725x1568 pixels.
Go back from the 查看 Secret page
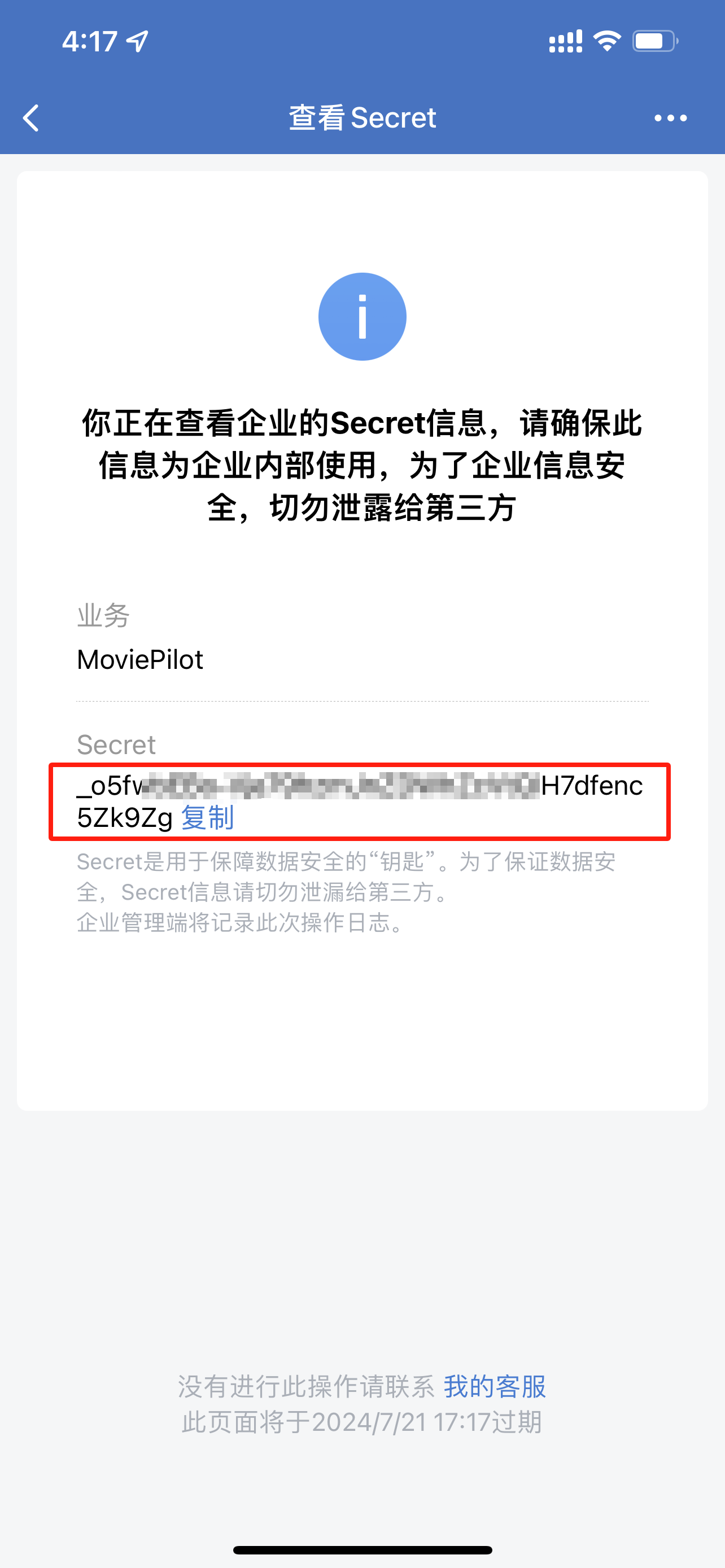coord(32,117)
